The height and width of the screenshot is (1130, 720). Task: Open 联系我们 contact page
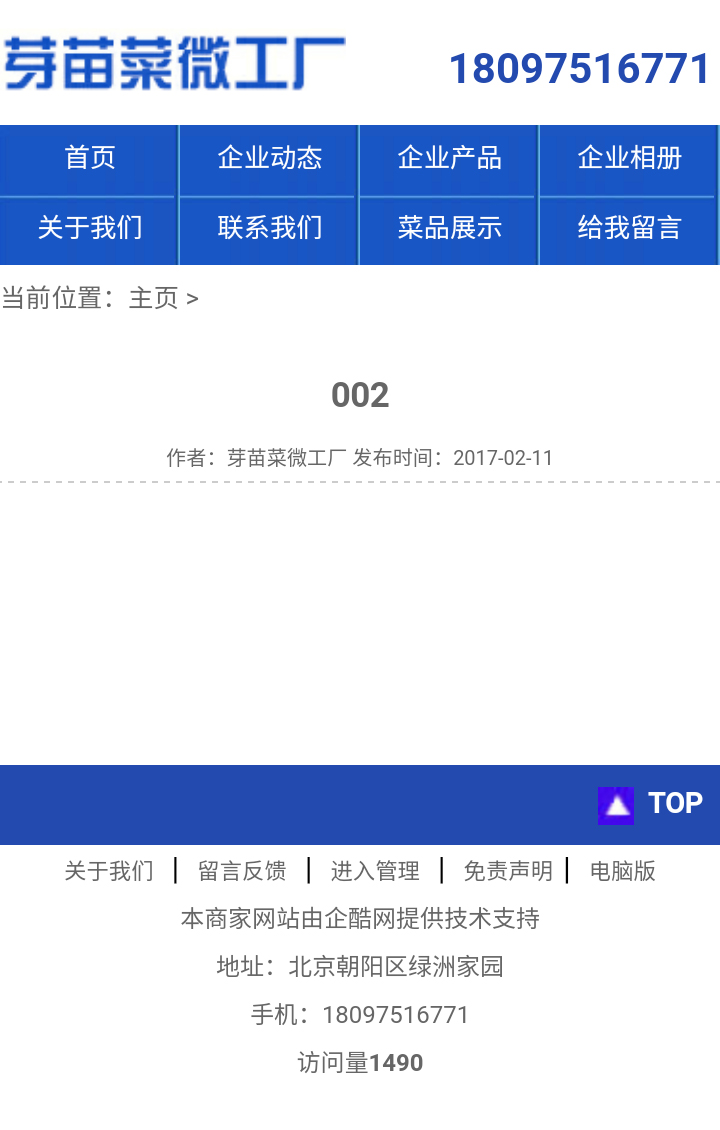[270, 228]
